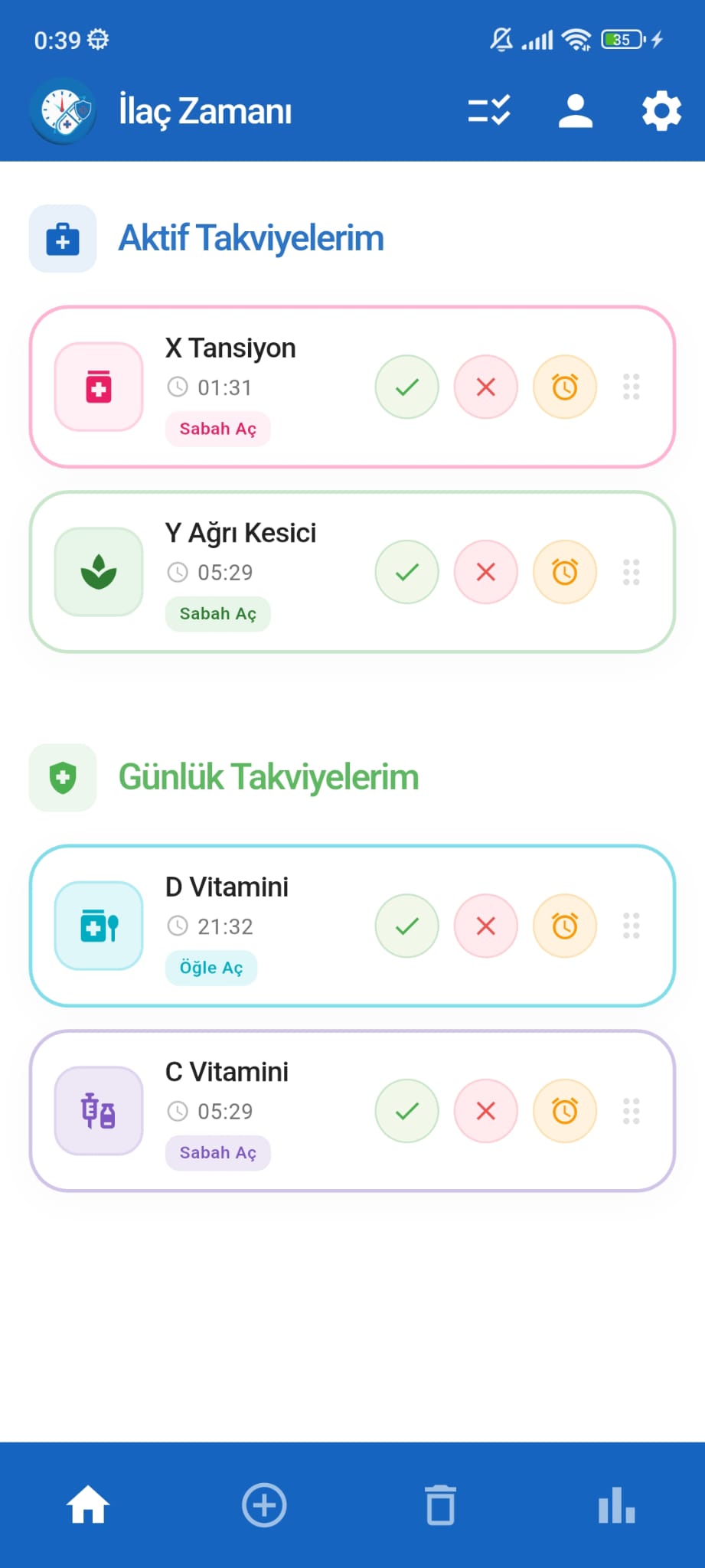Open the checklist icon in the app bar
The width and height of the screenshot is (705, 1568).
pos(489,111)
